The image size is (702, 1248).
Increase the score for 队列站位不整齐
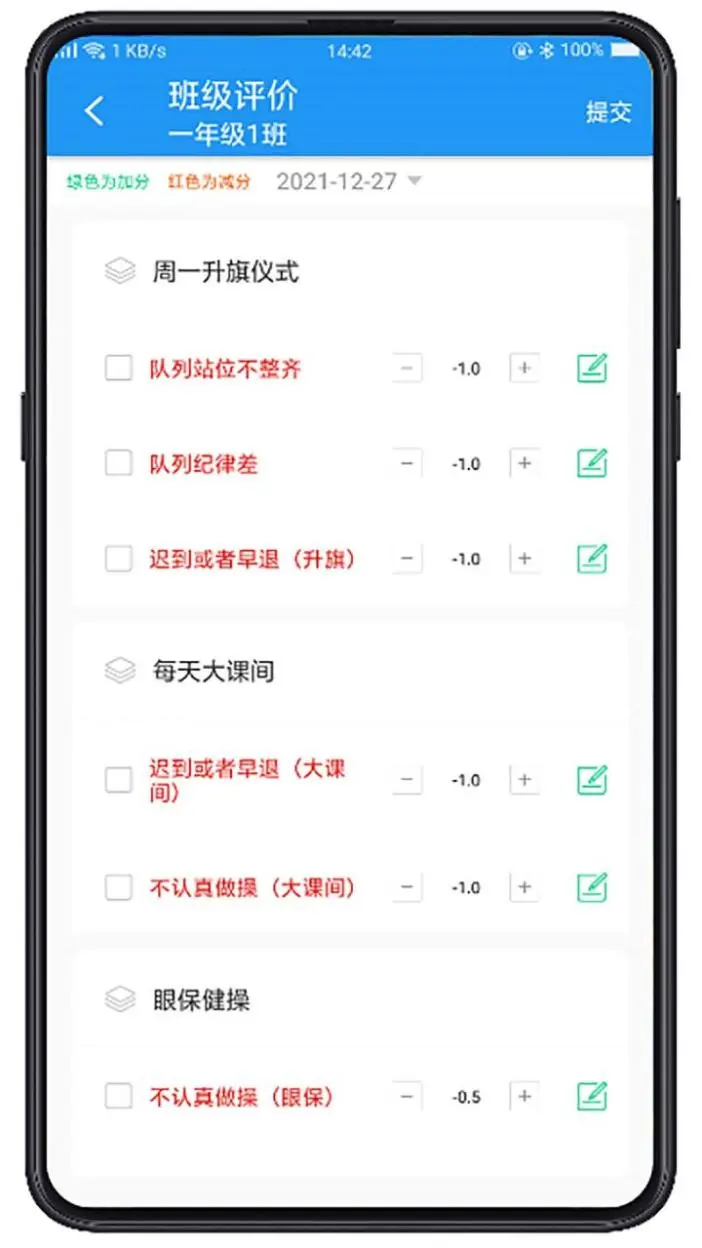point(524,369)
